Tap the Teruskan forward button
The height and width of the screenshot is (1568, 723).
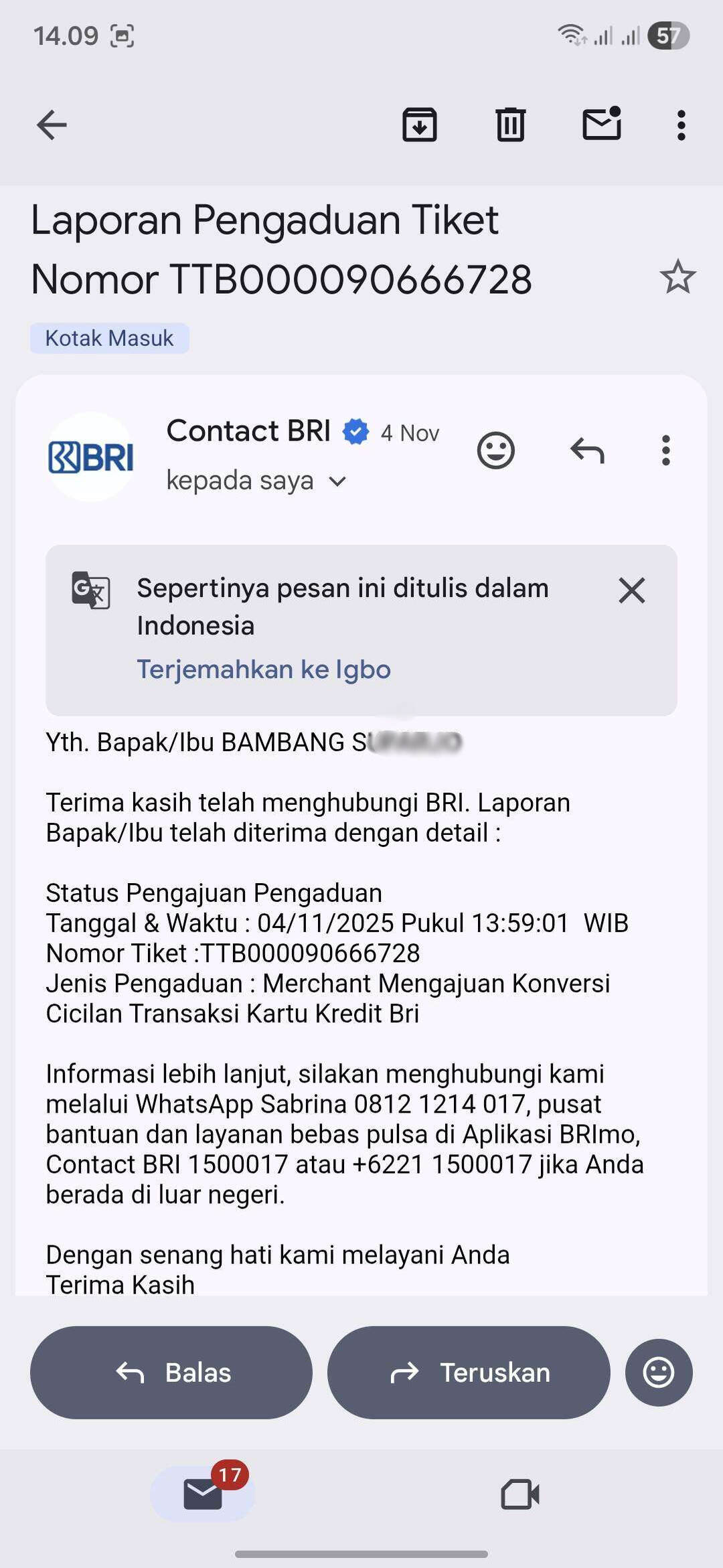pyautogui.click(x=469, y=1373)
